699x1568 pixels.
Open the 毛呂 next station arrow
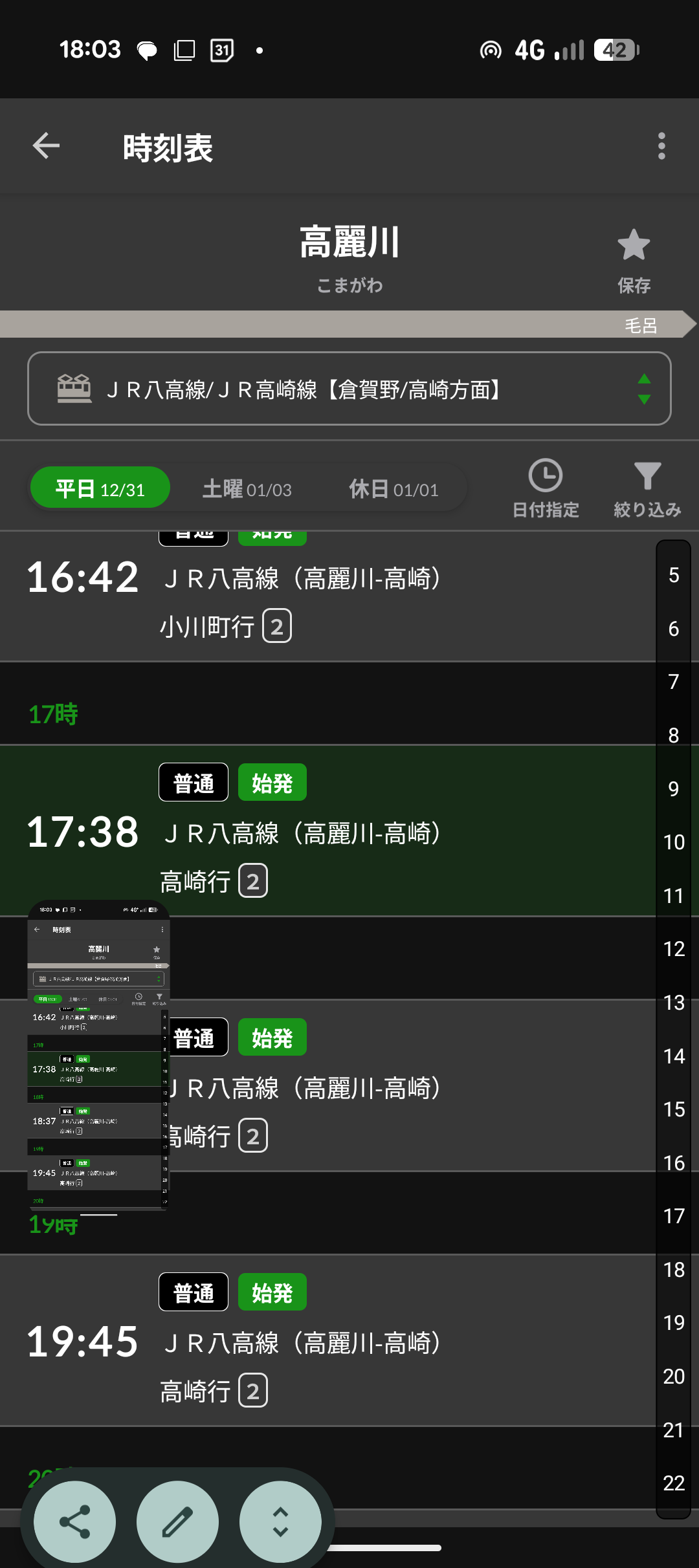(x=654, y=325)
